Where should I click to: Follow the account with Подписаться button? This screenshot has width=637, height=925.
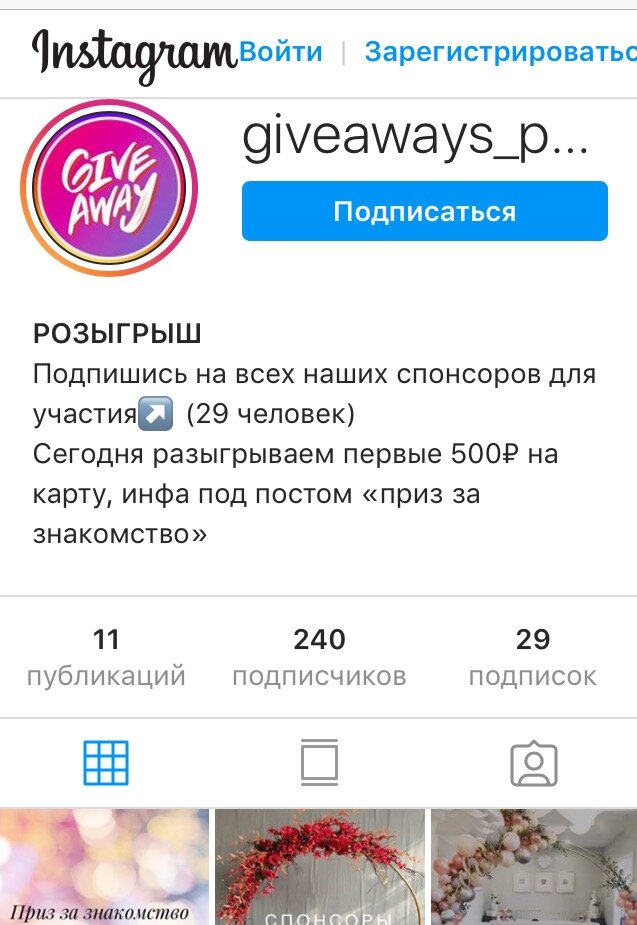pos(424,211)
